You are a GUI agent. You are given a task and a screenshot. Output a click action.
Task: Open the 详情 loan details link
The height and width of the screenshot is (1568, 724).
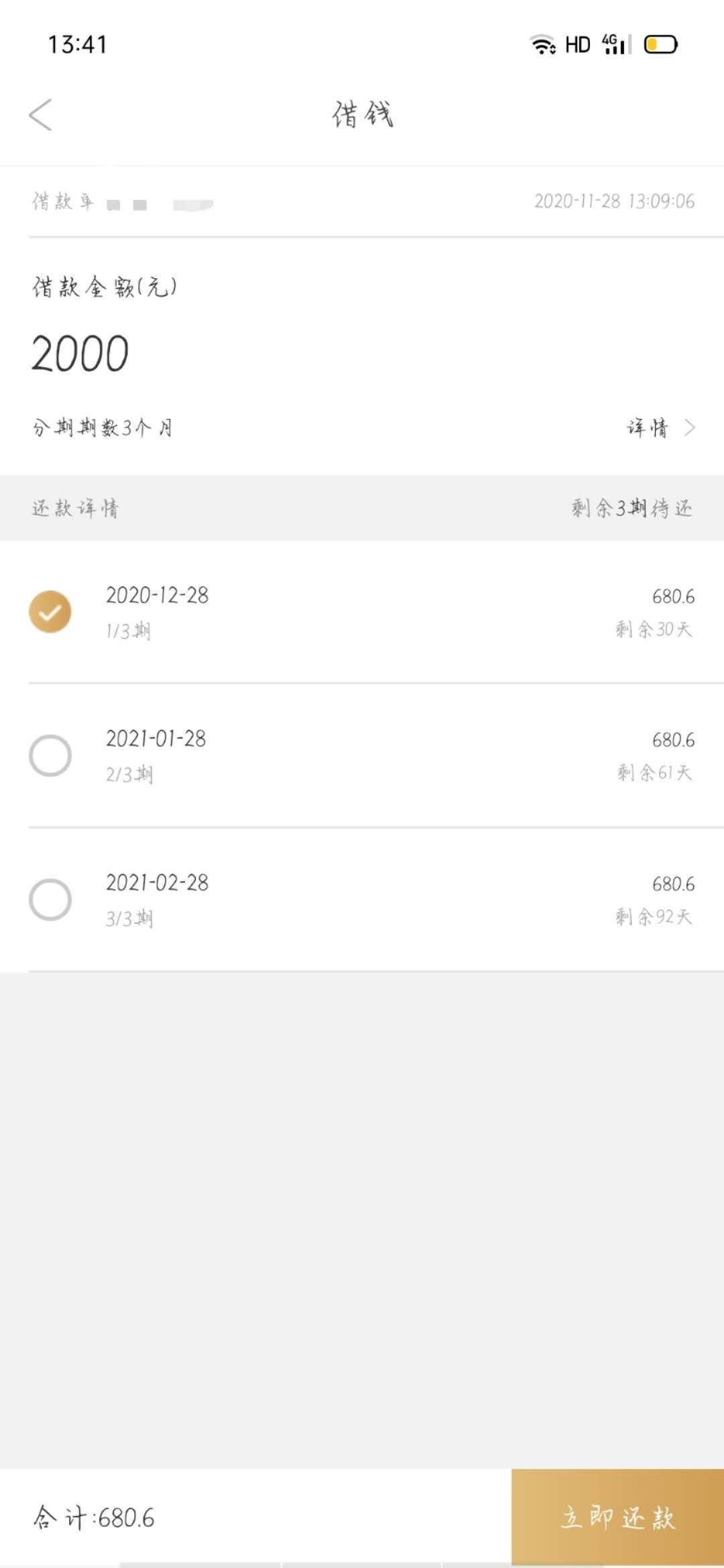click(661, 428)
